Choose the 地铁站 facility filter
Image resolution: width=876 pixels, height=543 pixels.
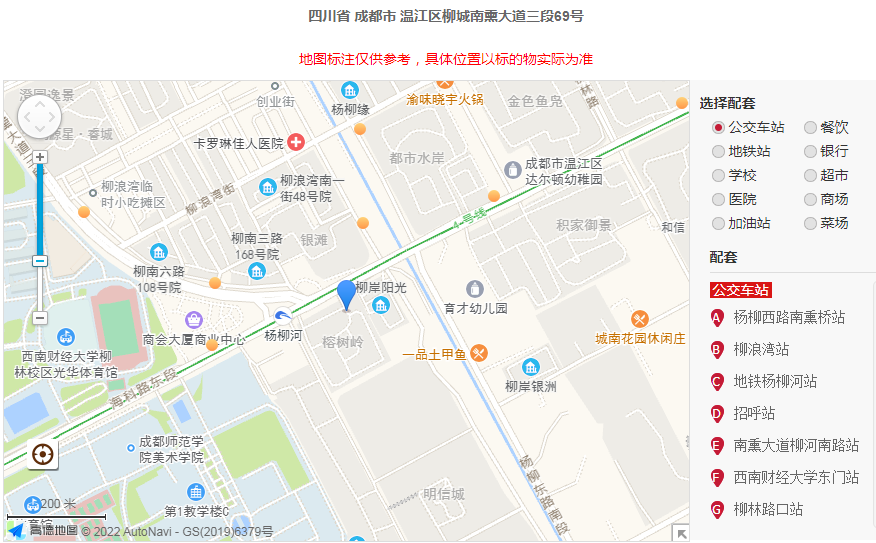tap(718, 152)
